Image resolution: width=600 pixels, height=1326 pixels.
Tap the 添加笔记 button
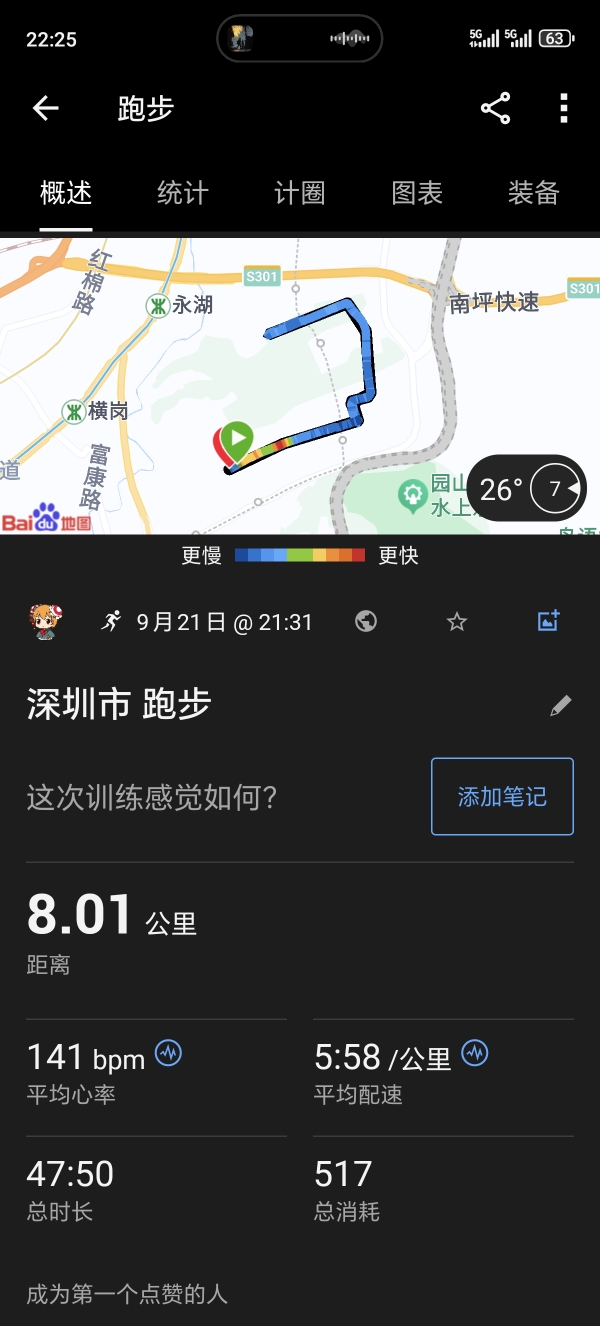(x=502, y=796)
